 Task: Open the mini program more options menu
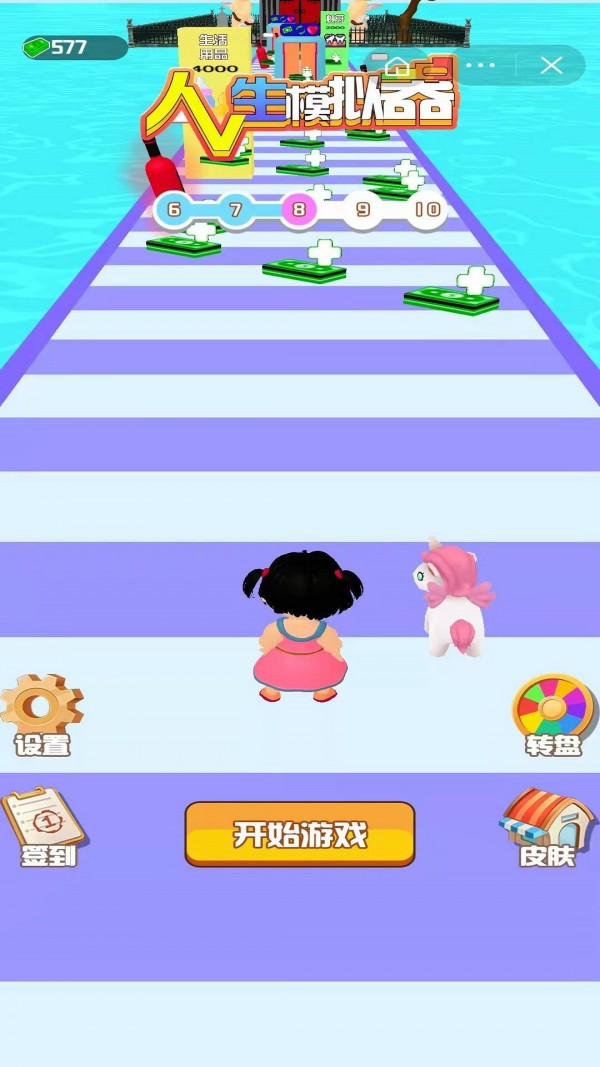point(480,66)
